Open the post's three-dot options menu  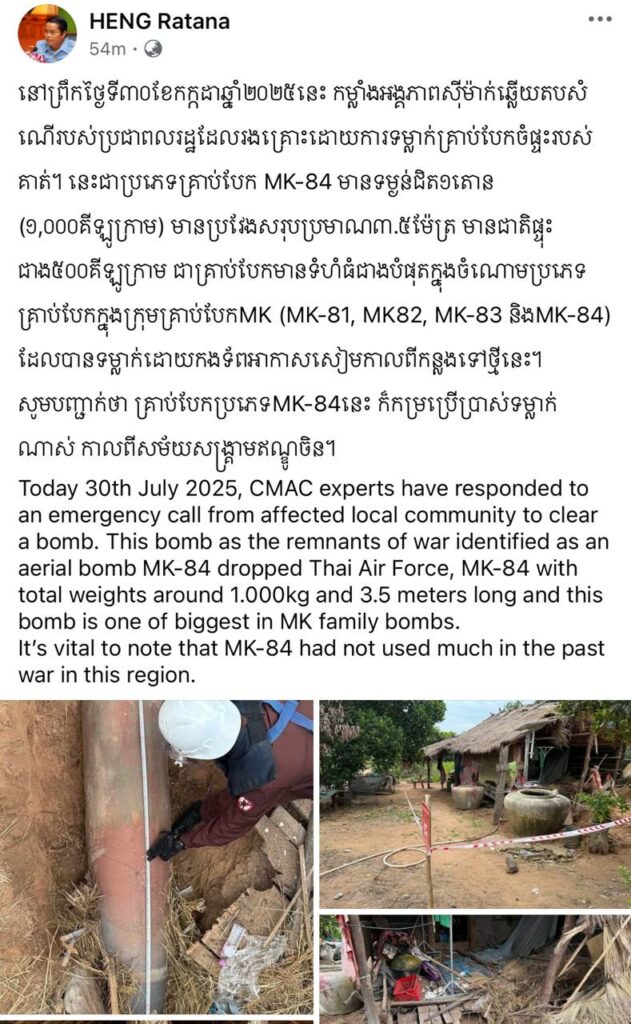coord(600,20)
